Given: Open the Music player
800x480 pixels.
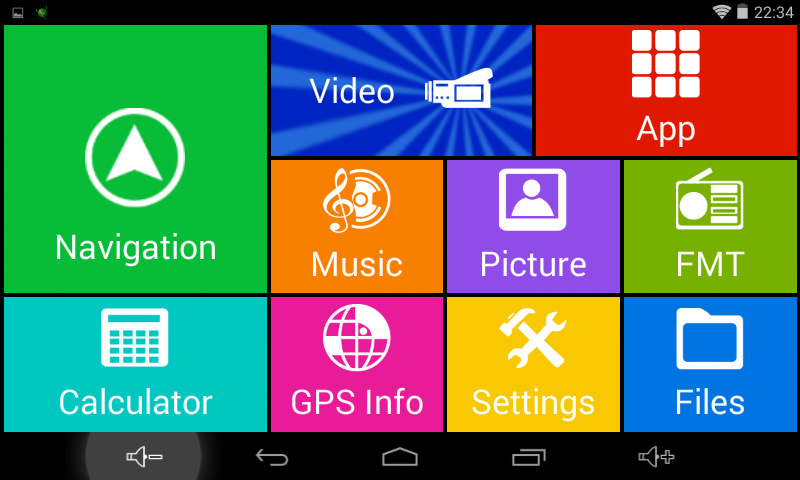Looking at the screenshot, I should [x=356, y=226].
